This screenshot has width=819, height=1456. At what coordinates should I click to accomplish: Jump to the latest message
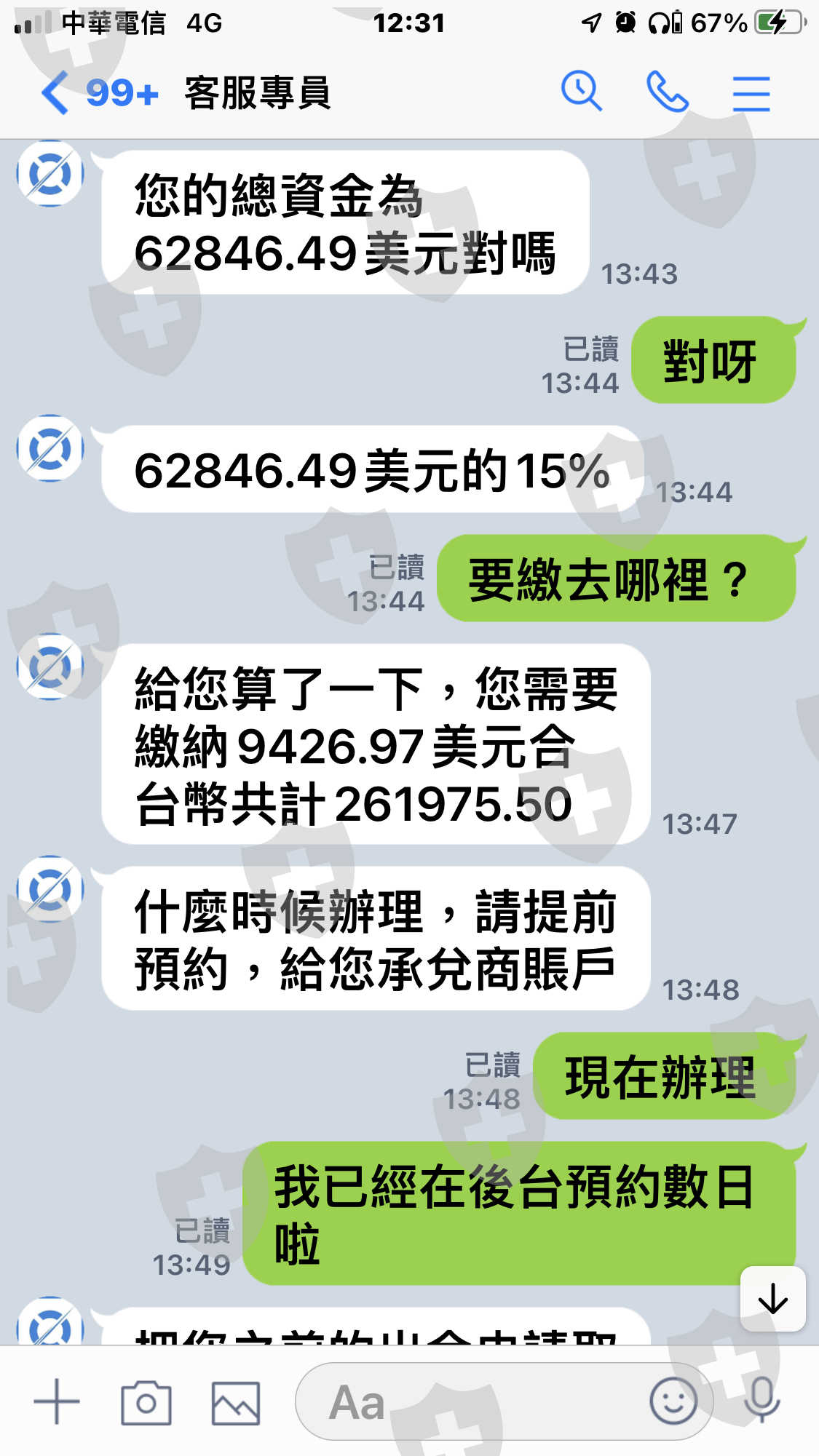pos(772,1299)
